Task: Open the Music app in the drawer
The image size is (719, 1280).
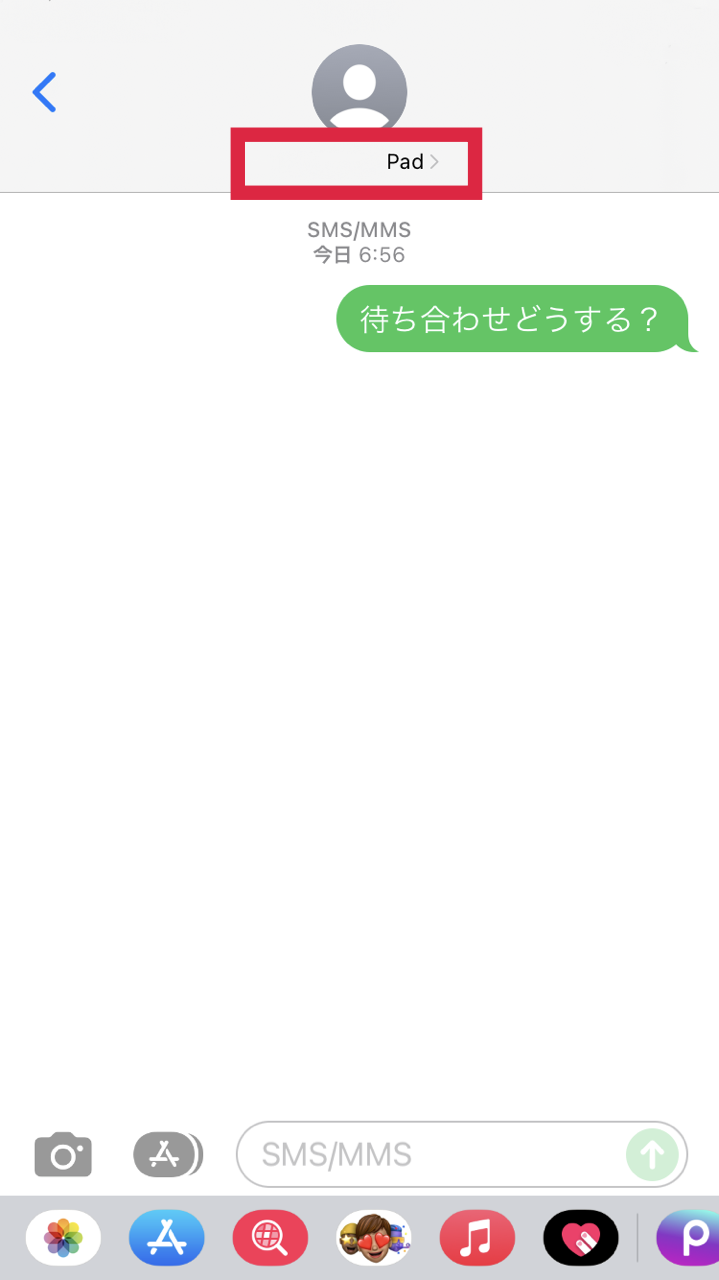Action: (x=477, y=1238)
